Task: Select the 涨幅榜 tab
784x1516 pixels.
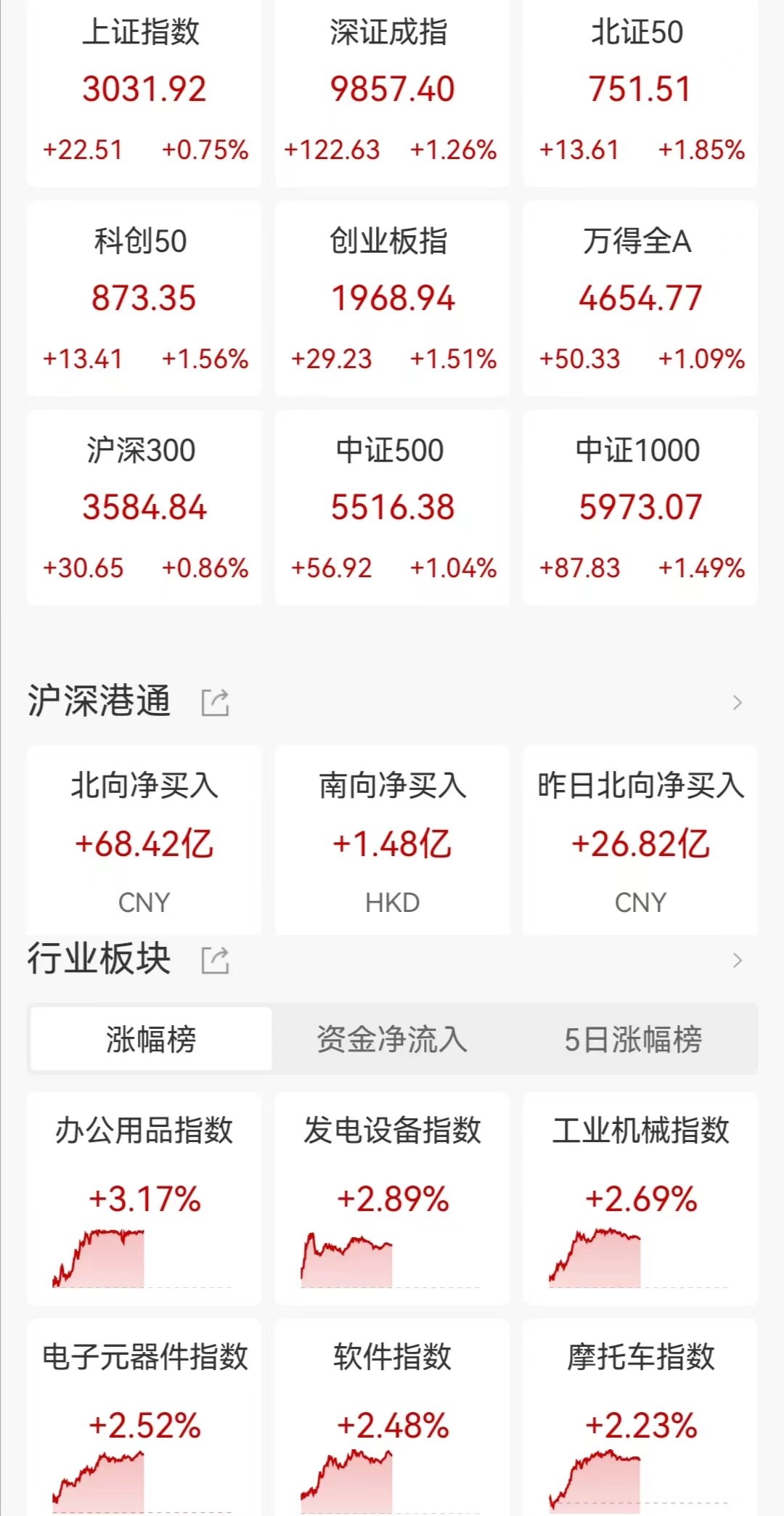Action: [151, 1039]
